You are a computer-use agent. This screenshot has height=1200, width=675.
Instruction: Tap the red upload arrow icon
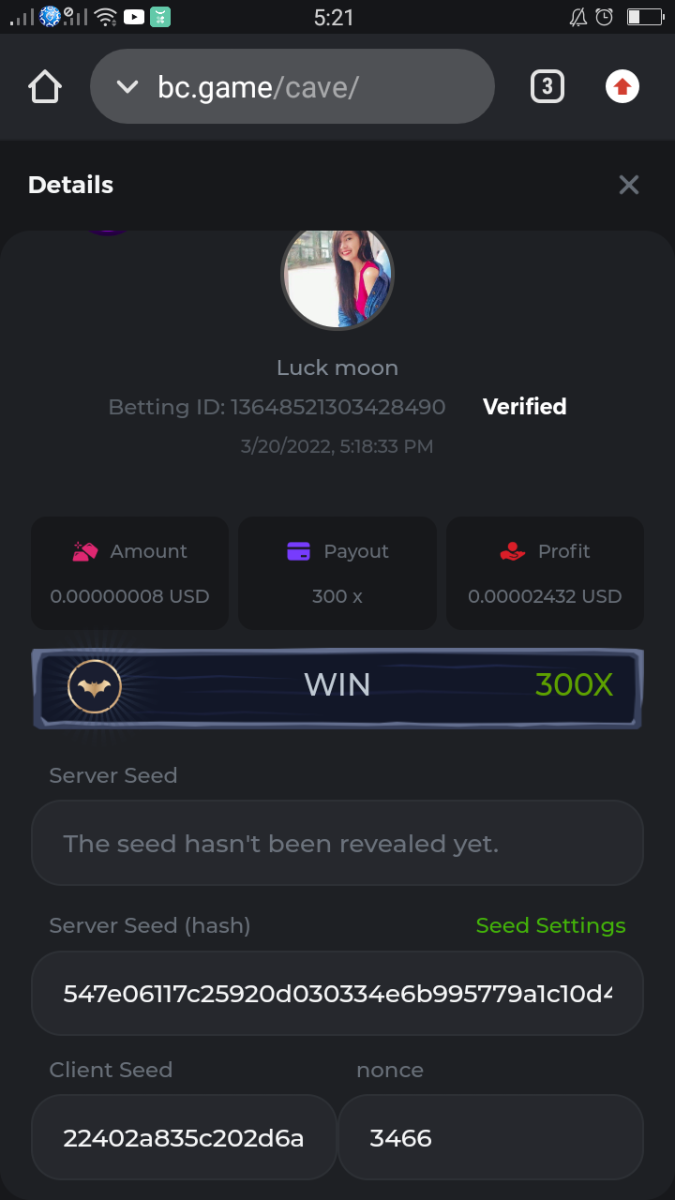pos(622,87)
